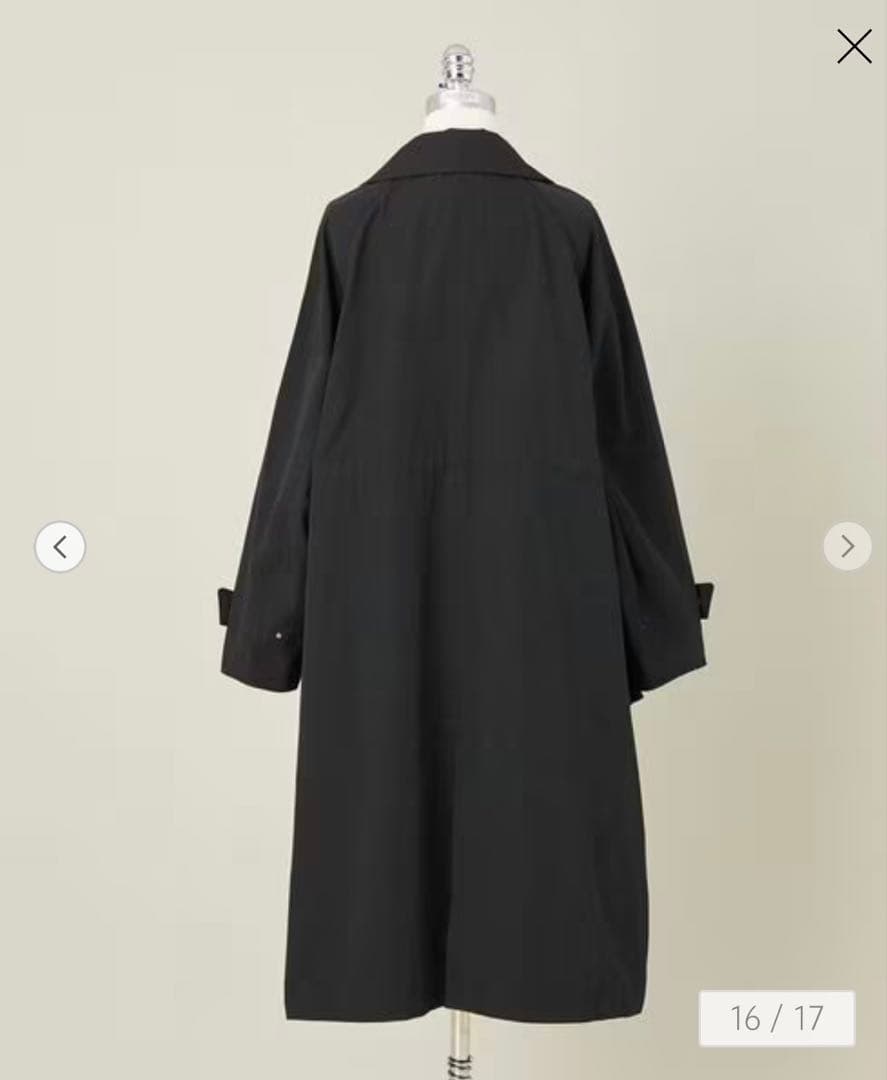Go to the previous product photo
The height and width of the screenshot is (1080, 887).
[60, 547]
